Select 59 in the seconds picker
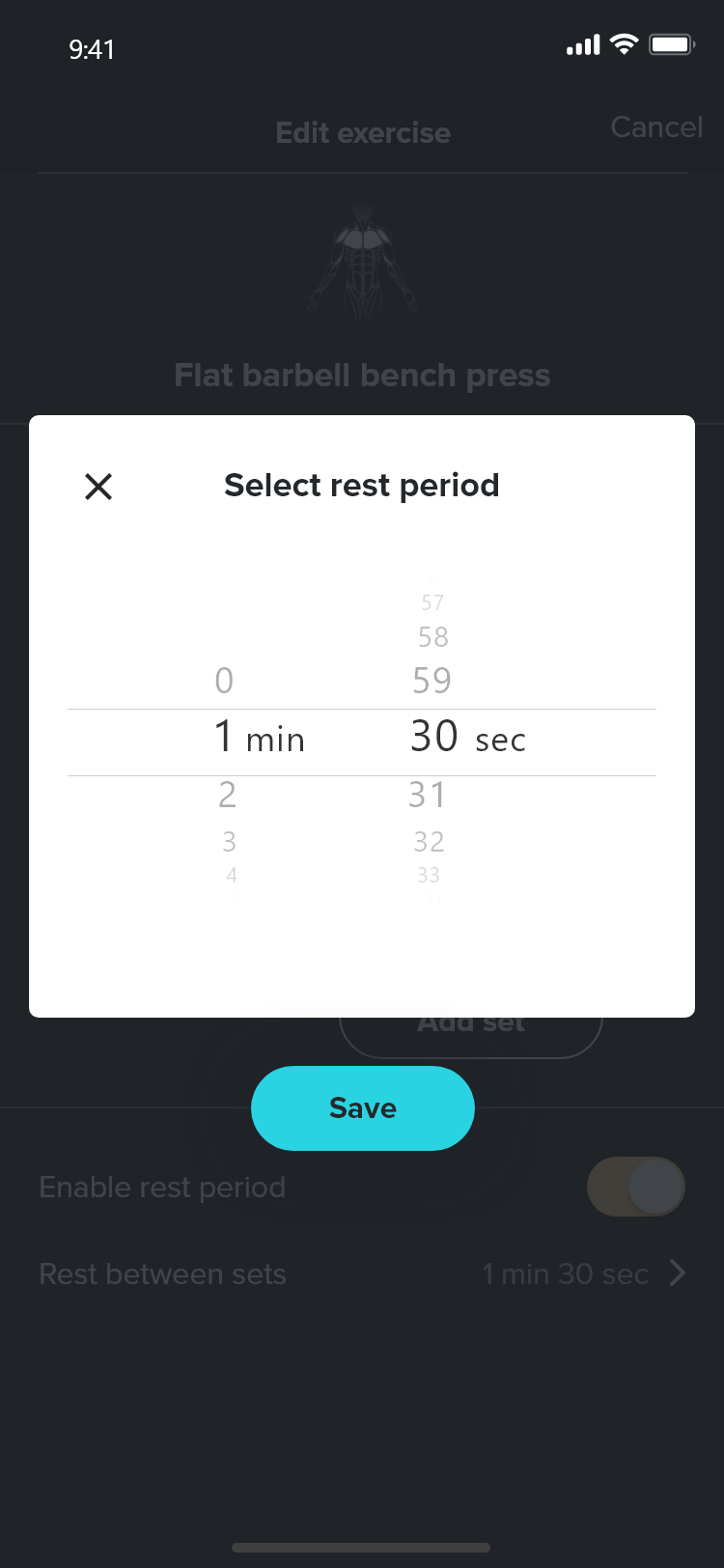724x1568 pixels. 432,681
